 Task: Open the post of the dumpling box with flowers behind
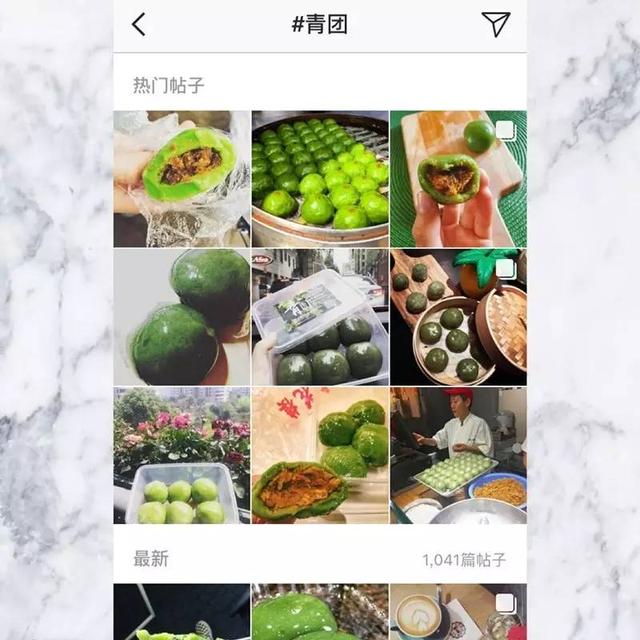point(182,455)
